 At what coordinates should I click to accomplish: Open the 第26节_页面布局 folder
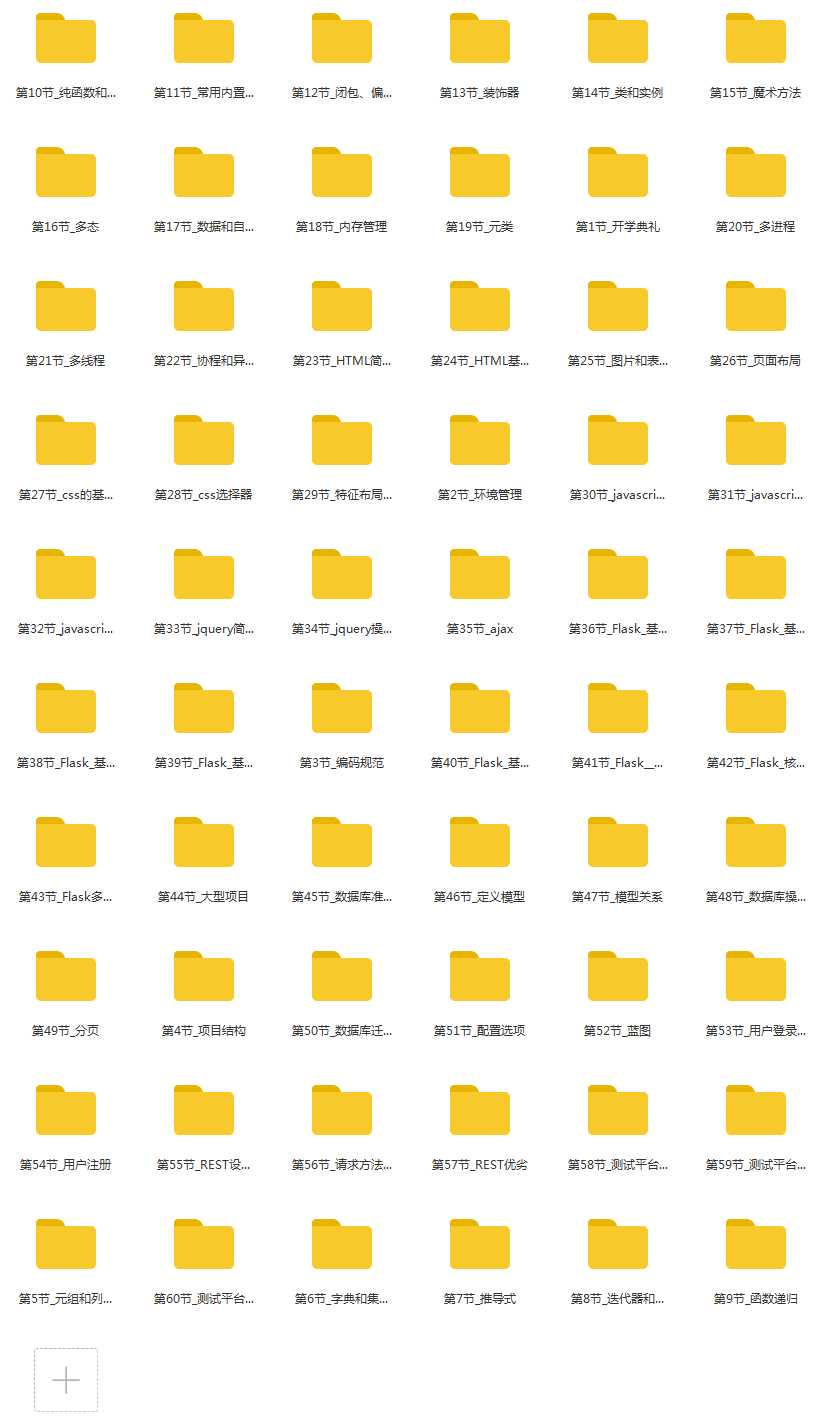click(756, 308)
